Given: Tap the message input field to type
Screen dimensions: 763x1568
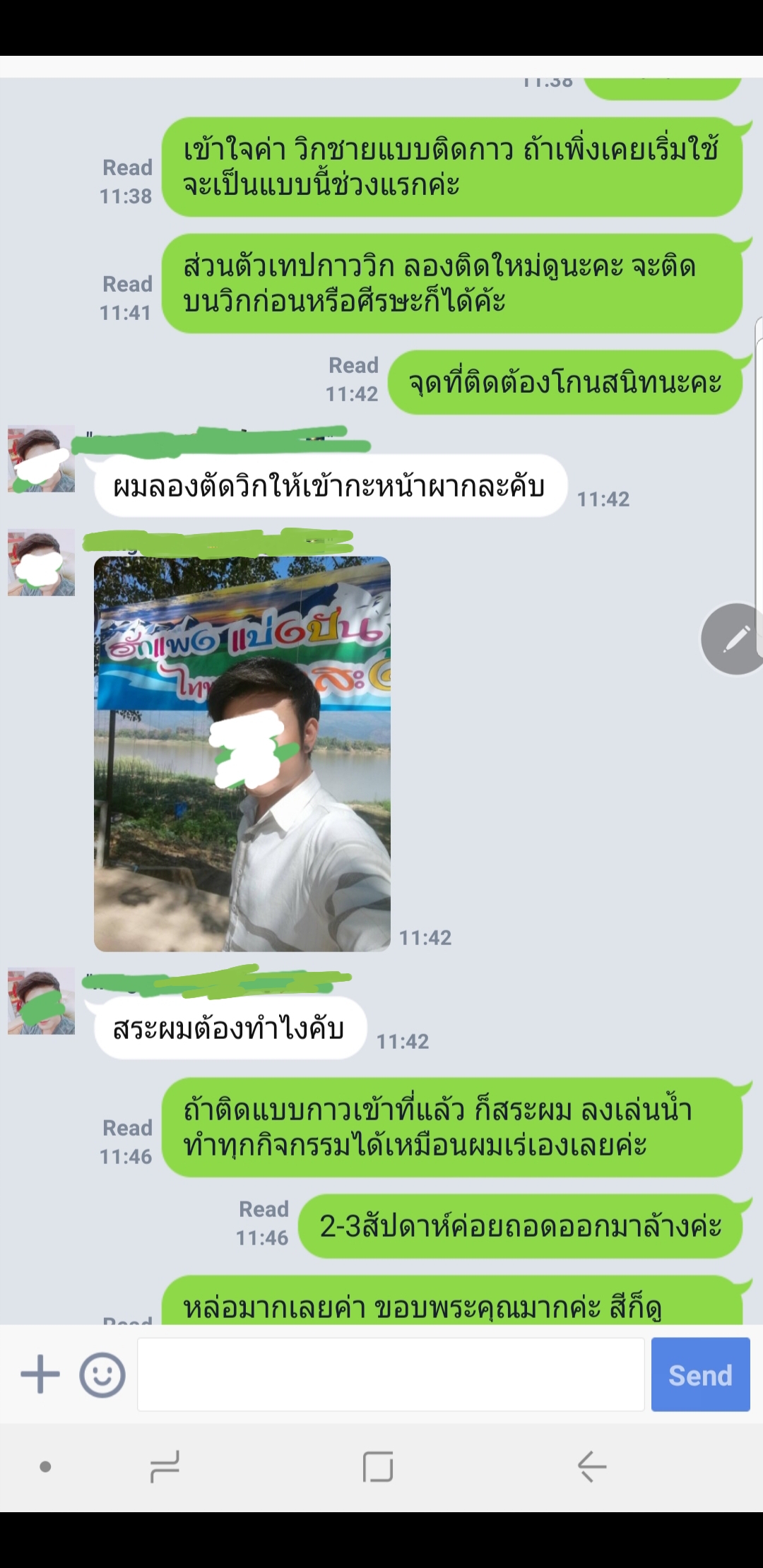Looking at the screenshot, I should (x=389, y=1376).
